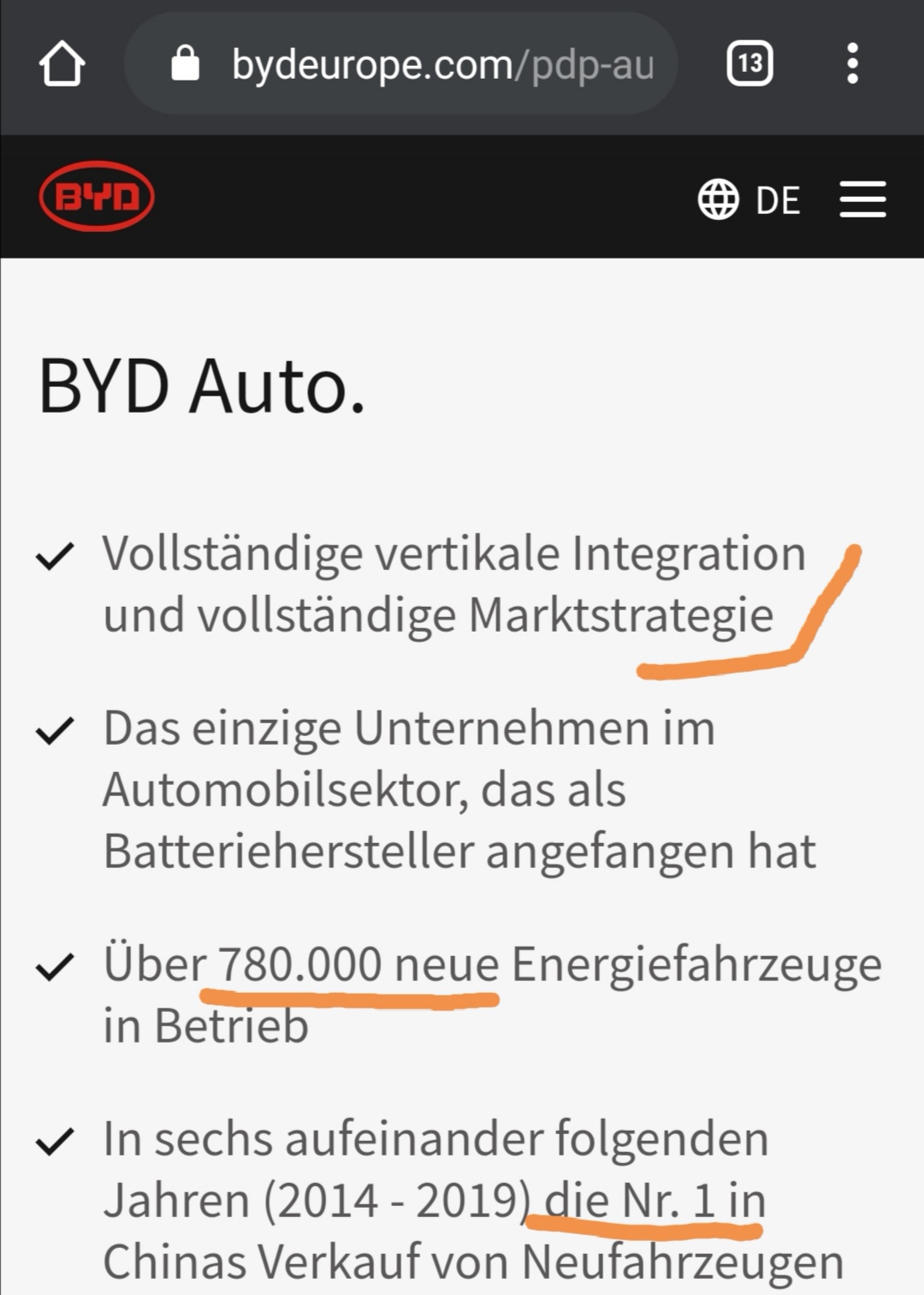Tap the BYD logo to go home
This screenshot has width=924, height=1295.
(x=97, y=197)
